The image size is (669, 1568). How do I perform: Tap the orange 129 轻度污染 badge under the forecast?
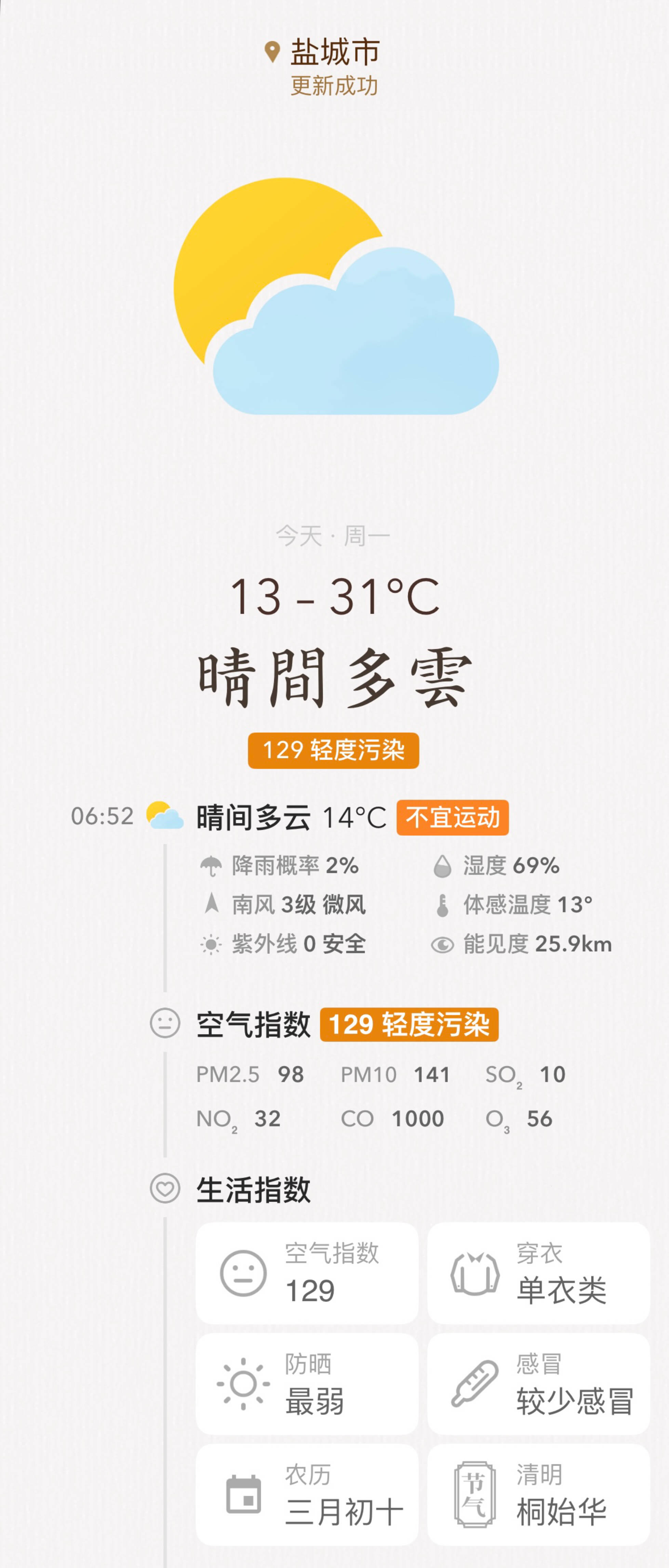tap(333, 750)
